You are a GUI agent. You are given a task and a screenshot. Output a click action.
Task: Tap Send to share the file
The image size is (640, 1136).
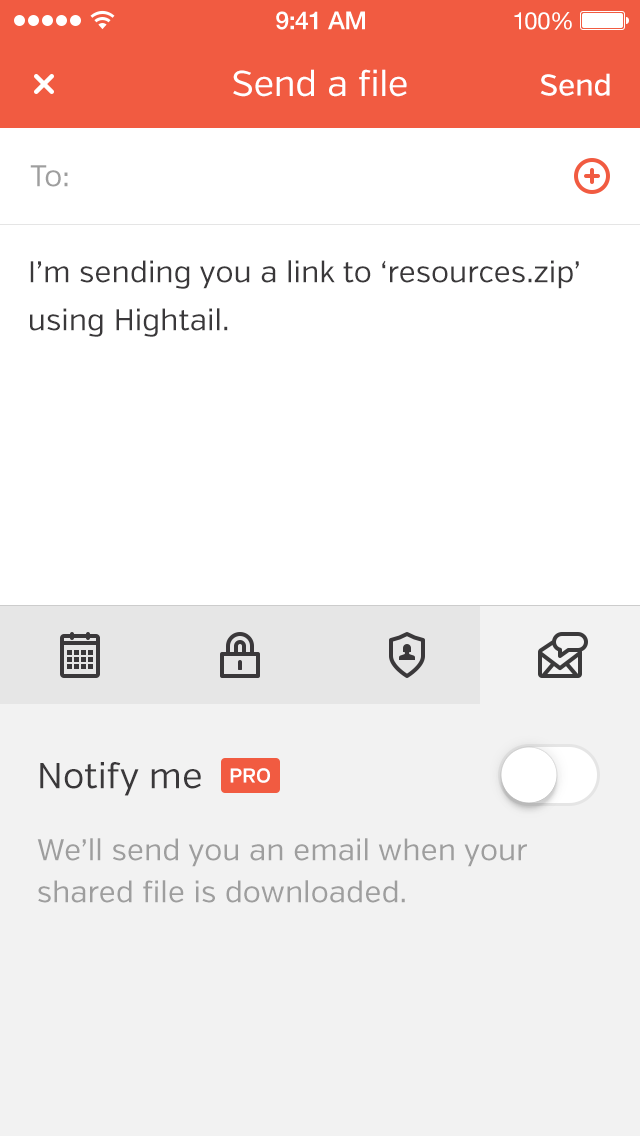pyautogui.click(x=575, y=86)
